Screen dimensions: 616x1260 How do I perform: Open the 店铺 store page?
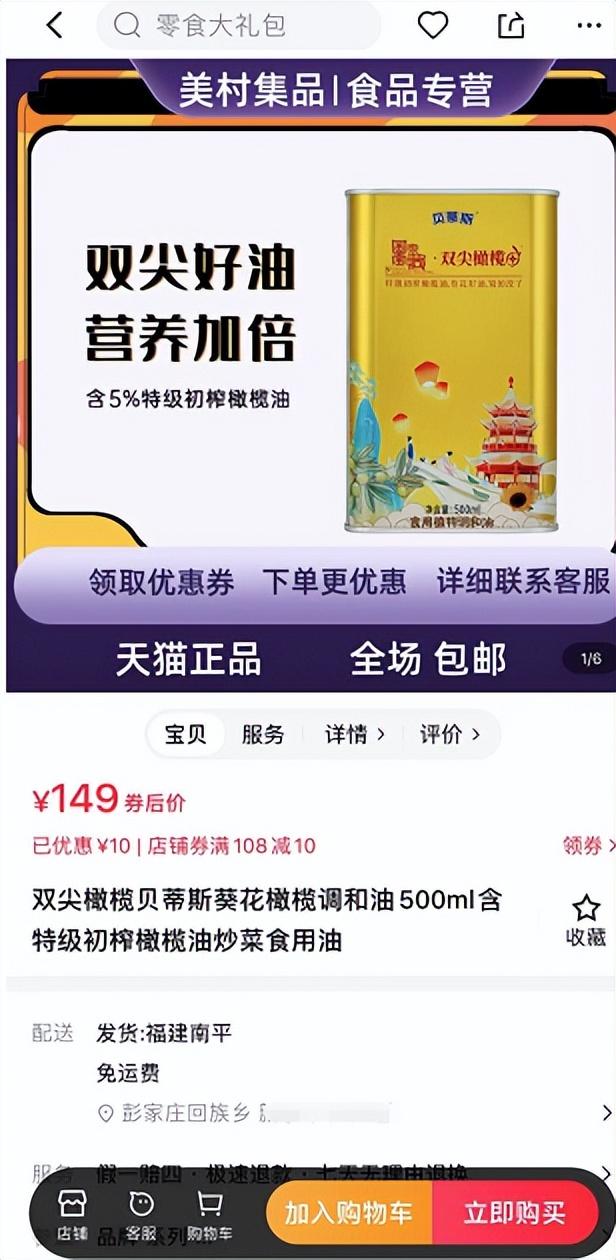click(x=73, y=1214)
